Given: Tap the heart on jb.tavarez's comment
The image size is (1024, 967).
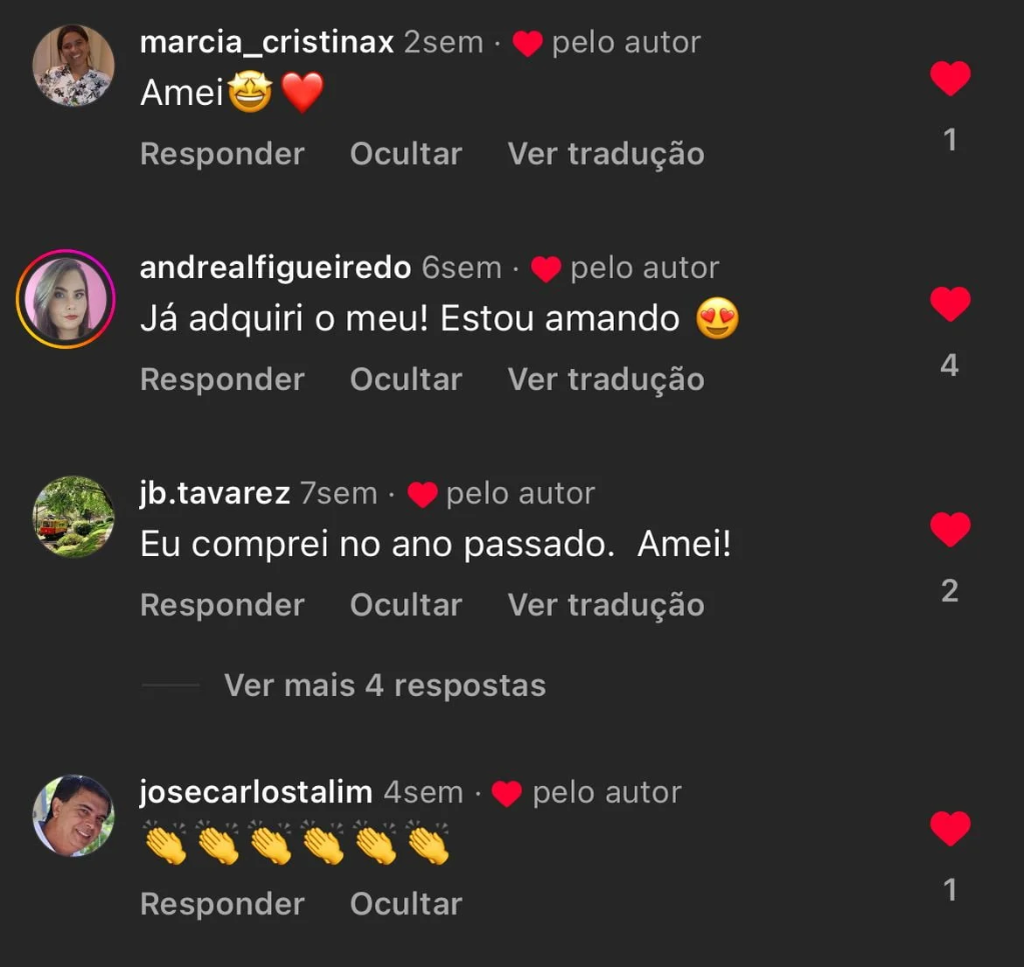Looking at the screenshot, I should 950,529.
